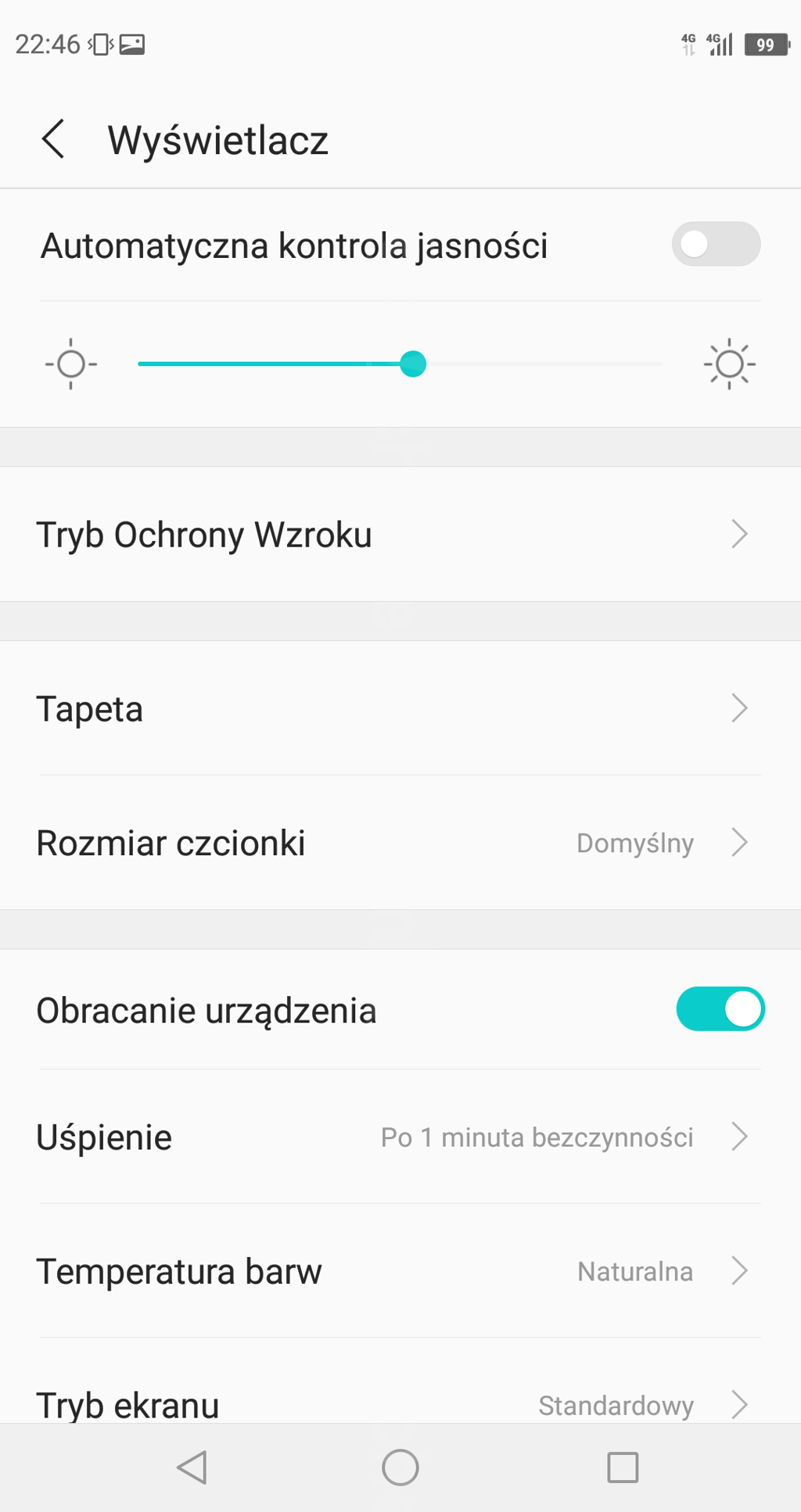Set brightness at the slider's middle point

pyautogui.click(x=400, y=364)
